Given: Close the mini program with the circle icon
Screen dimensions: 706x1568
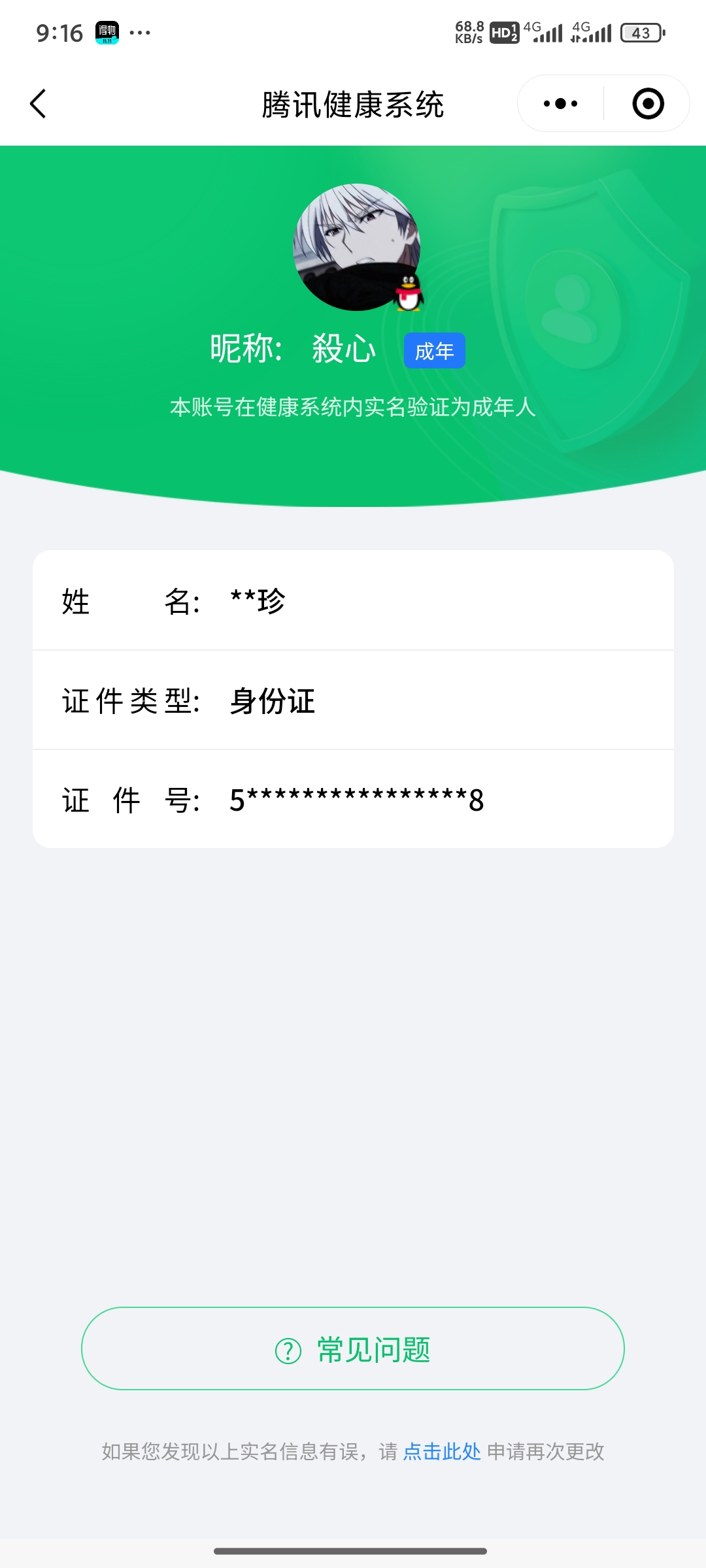Looking at the screenshot, I should [648, 104].
